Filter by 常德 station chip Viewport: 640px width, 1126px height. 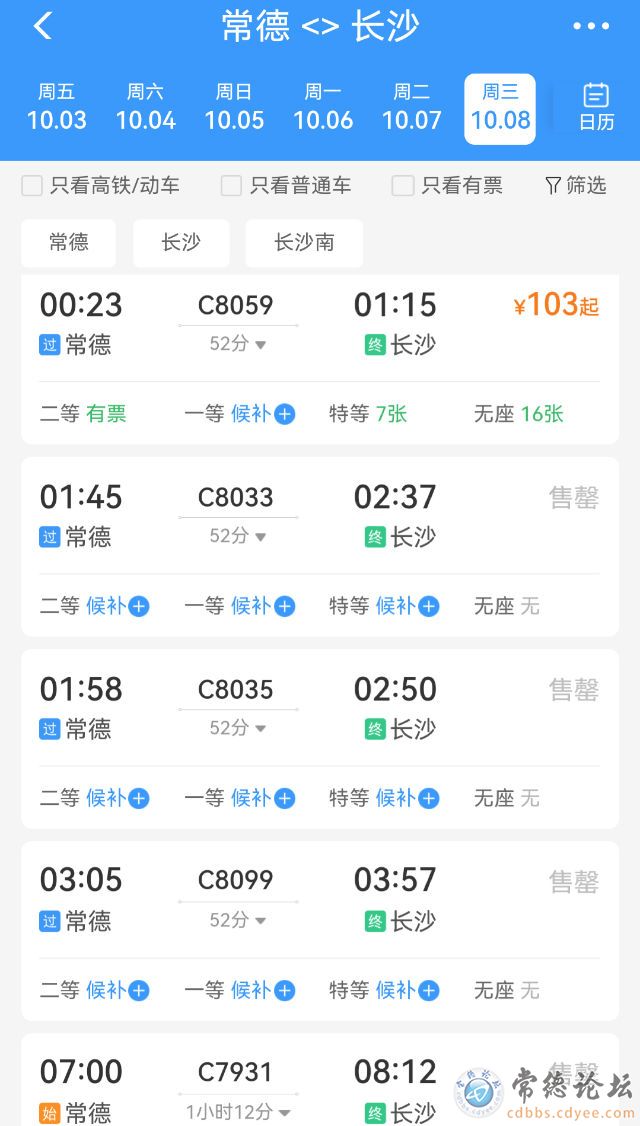tap(68, 243)
